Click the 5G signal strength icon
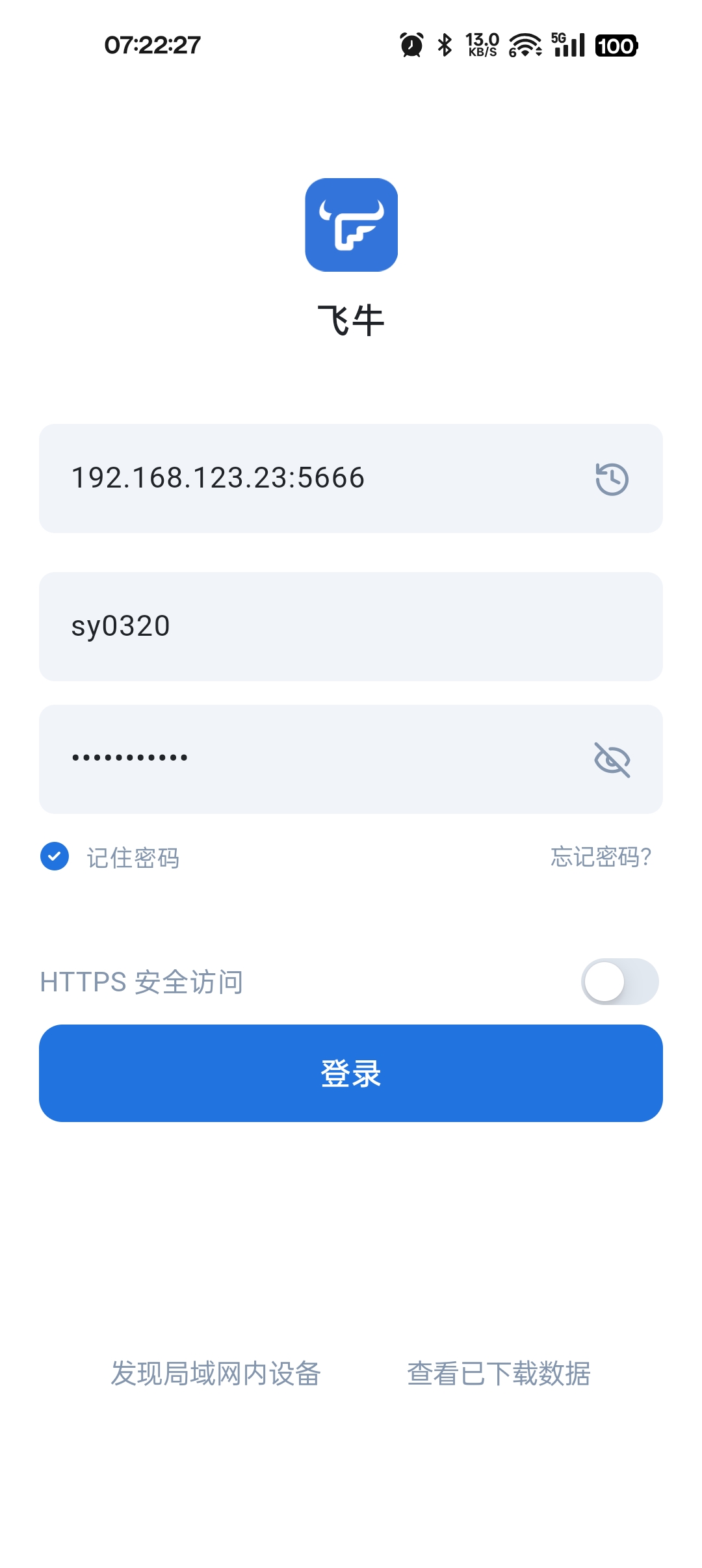 pyautogui.click(x=567, y=44)
